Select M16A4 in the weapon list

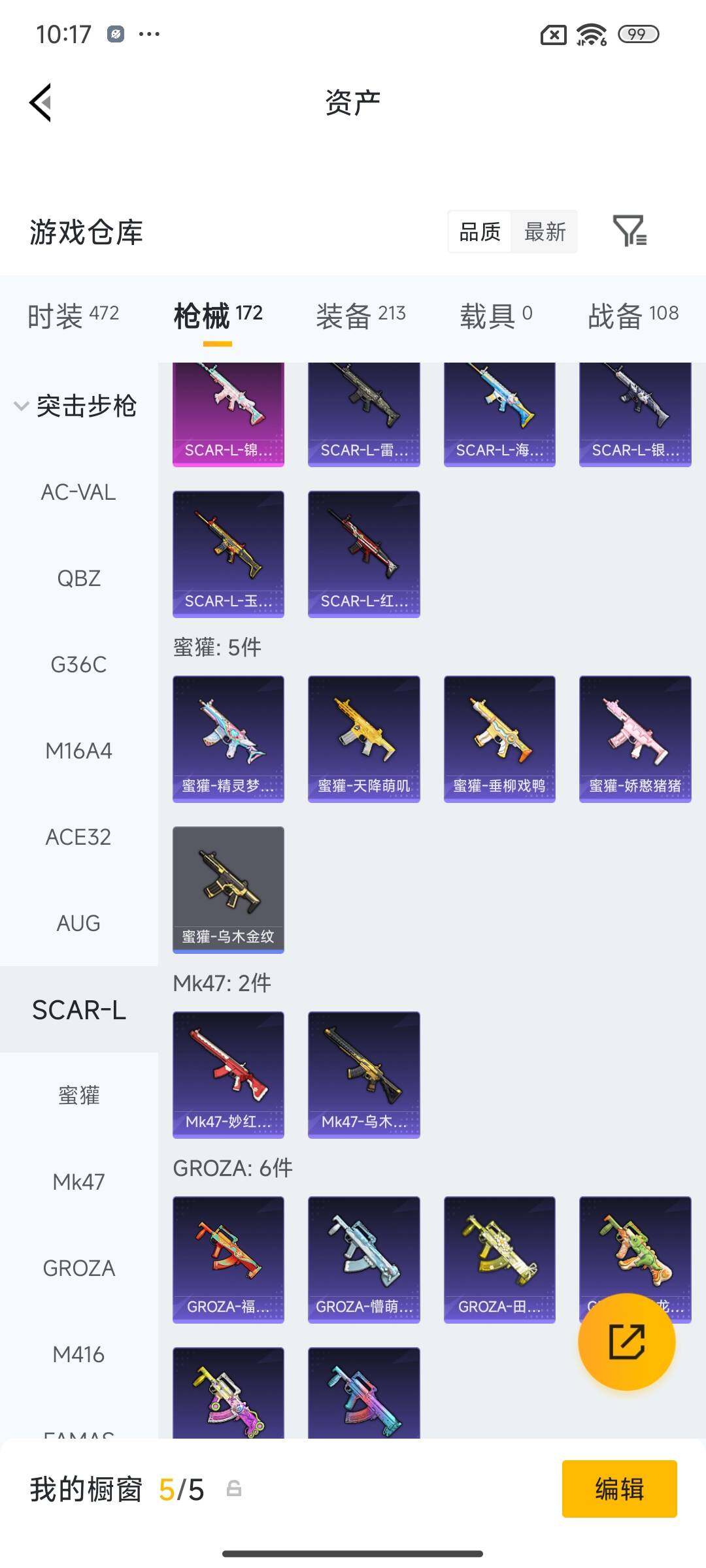(78, 751)
